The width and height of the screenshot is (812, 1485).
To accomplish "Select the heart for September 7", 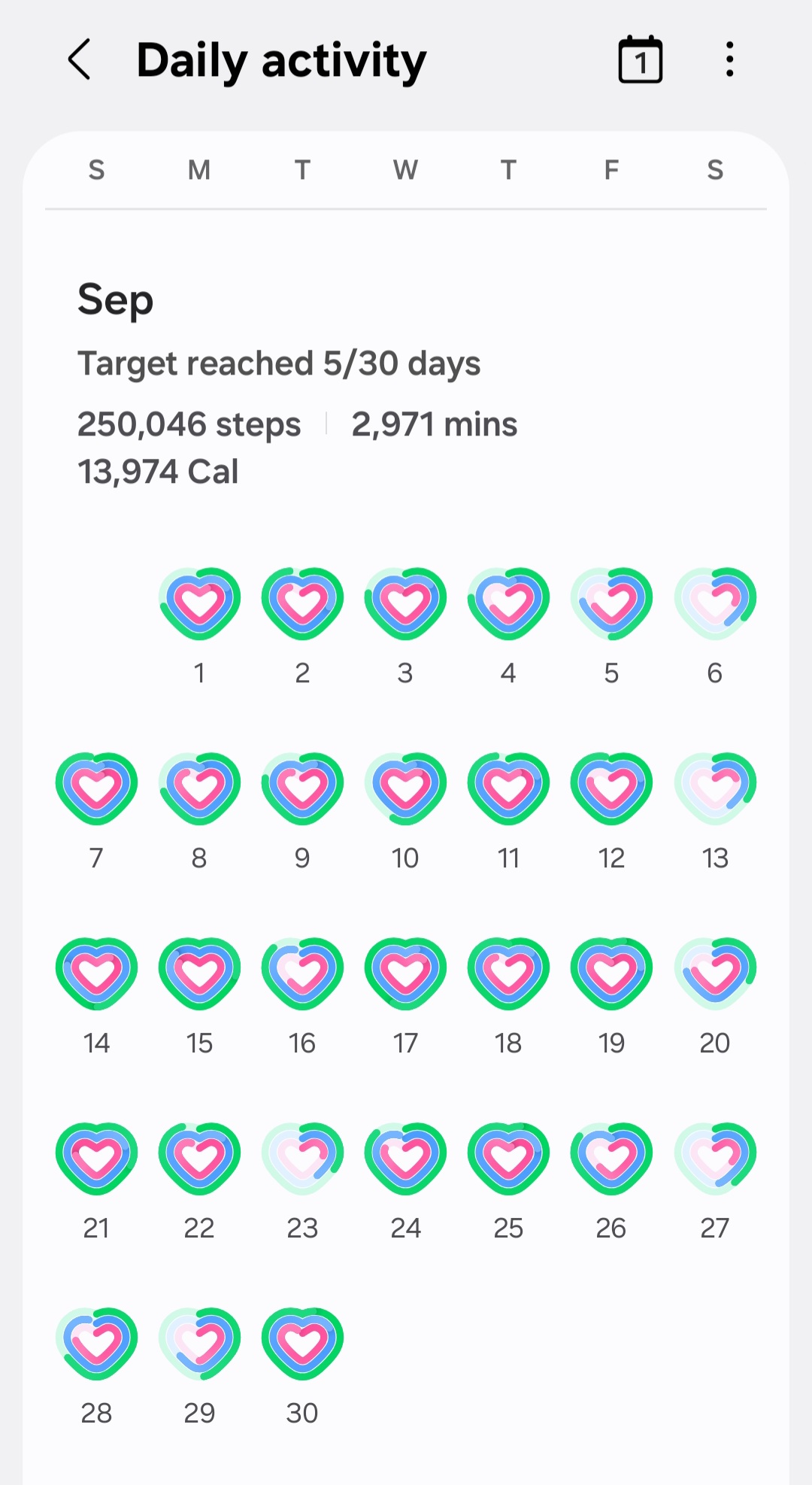I will (96, 789).
